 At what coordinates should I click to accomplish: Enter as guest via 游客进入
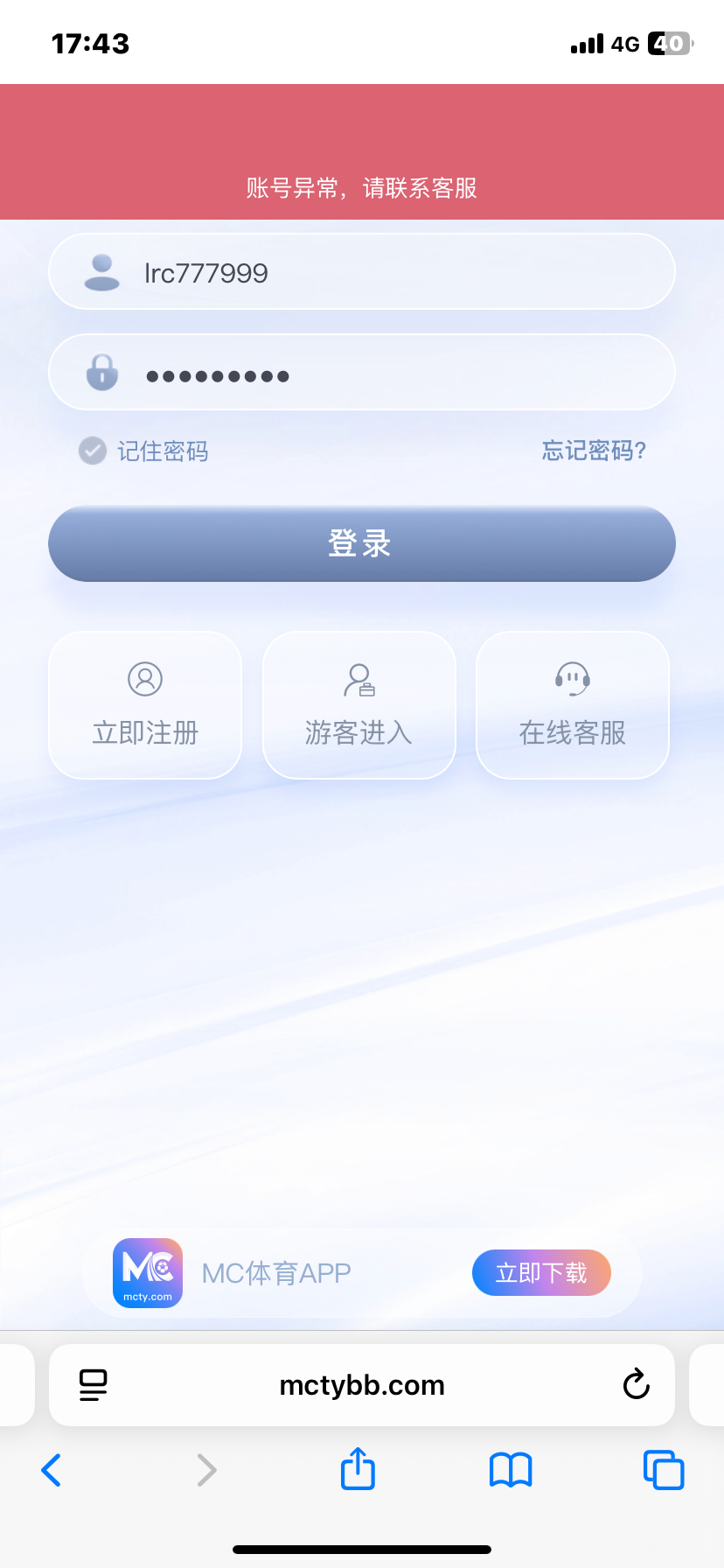359,705
